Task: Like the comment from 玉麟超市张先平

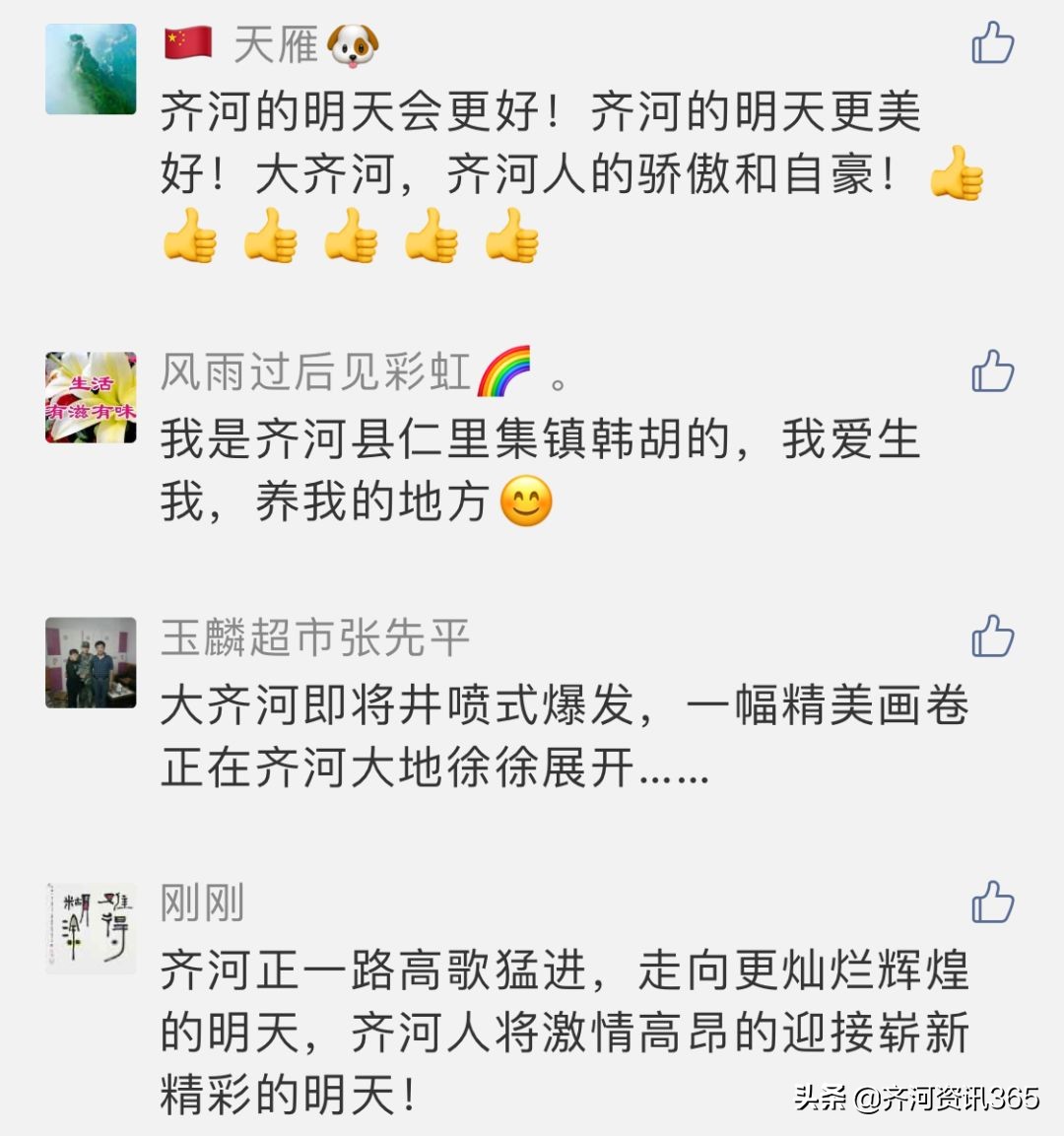Action: pos(992,635)
